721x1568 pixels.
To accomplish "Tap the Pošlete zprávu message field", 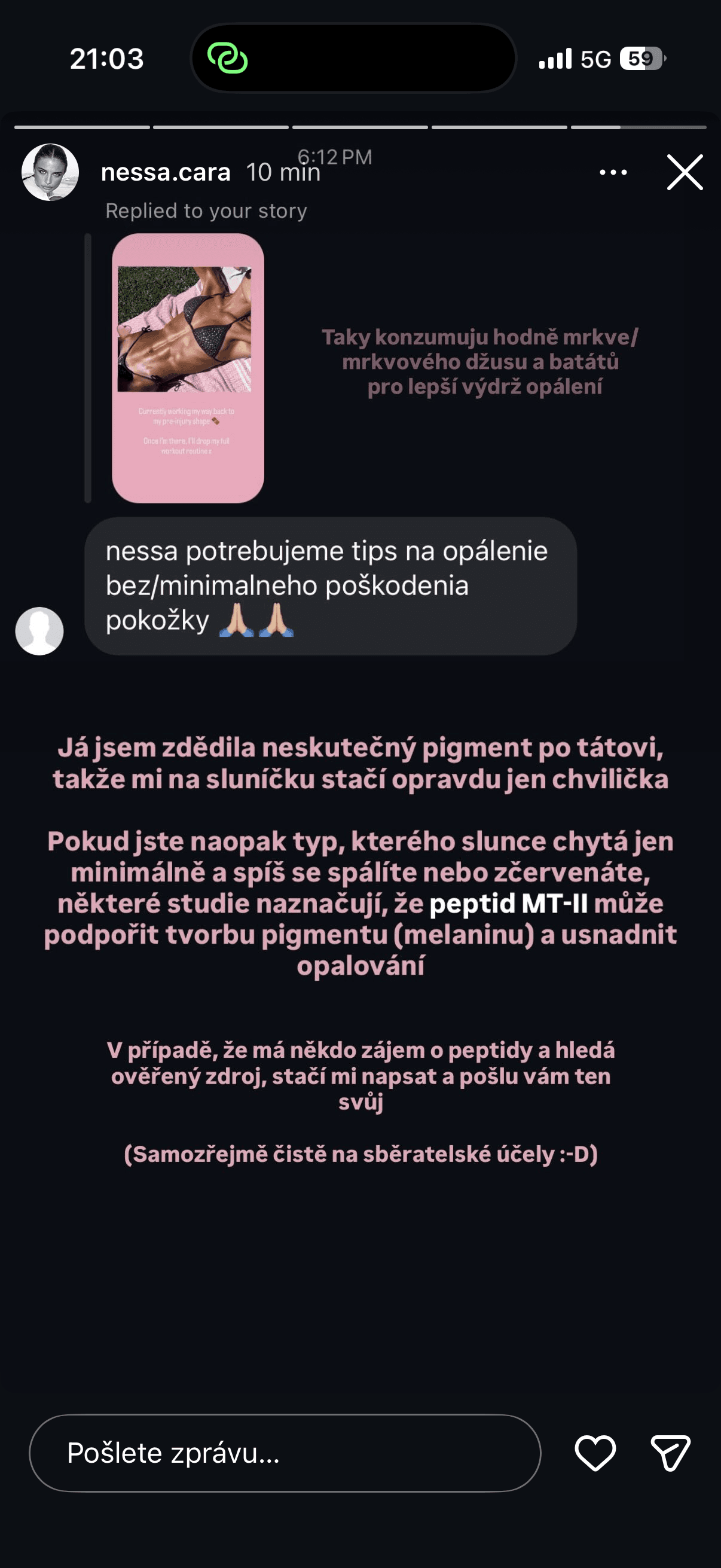I will click(x=285, y=1453).
